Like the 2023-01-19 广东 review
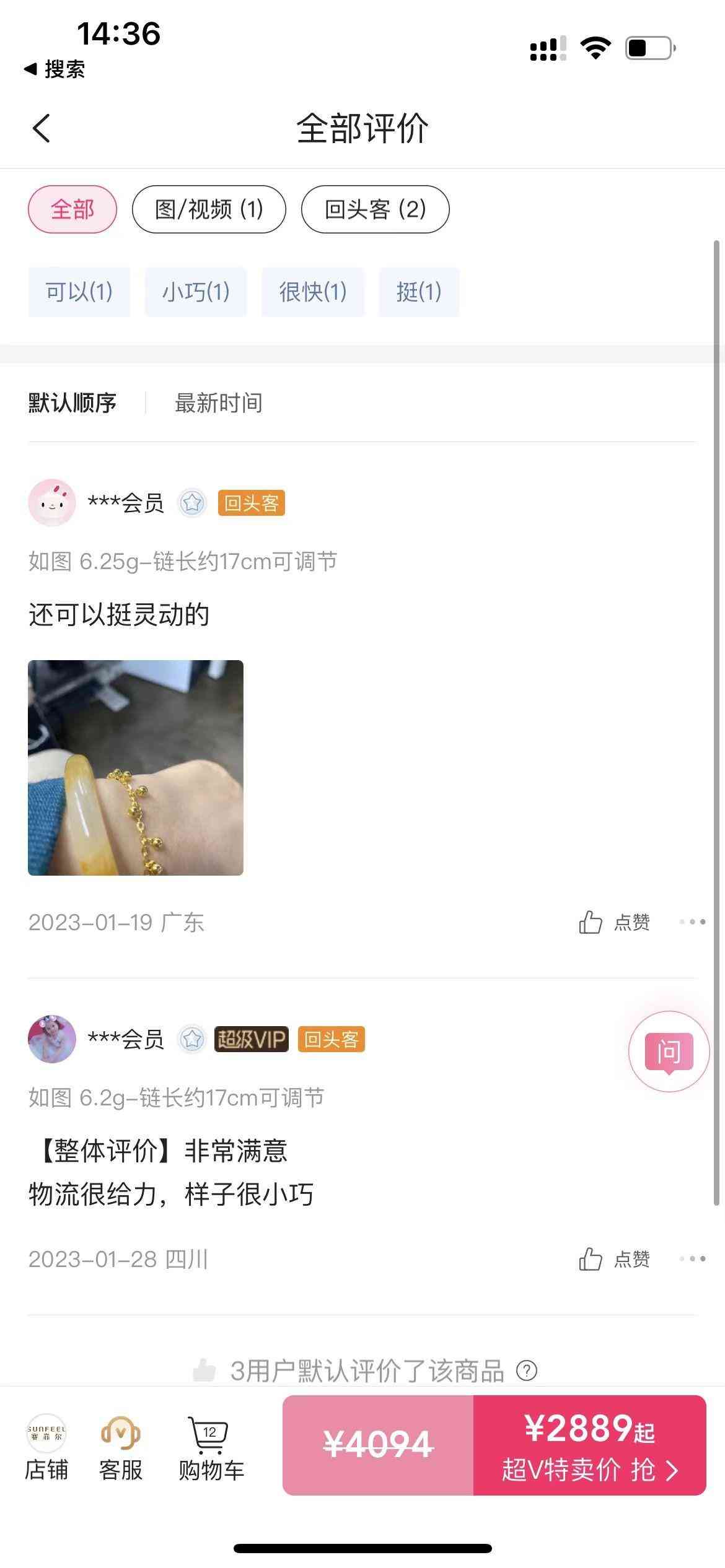725x1568 pixels. (x=613, y=922)
